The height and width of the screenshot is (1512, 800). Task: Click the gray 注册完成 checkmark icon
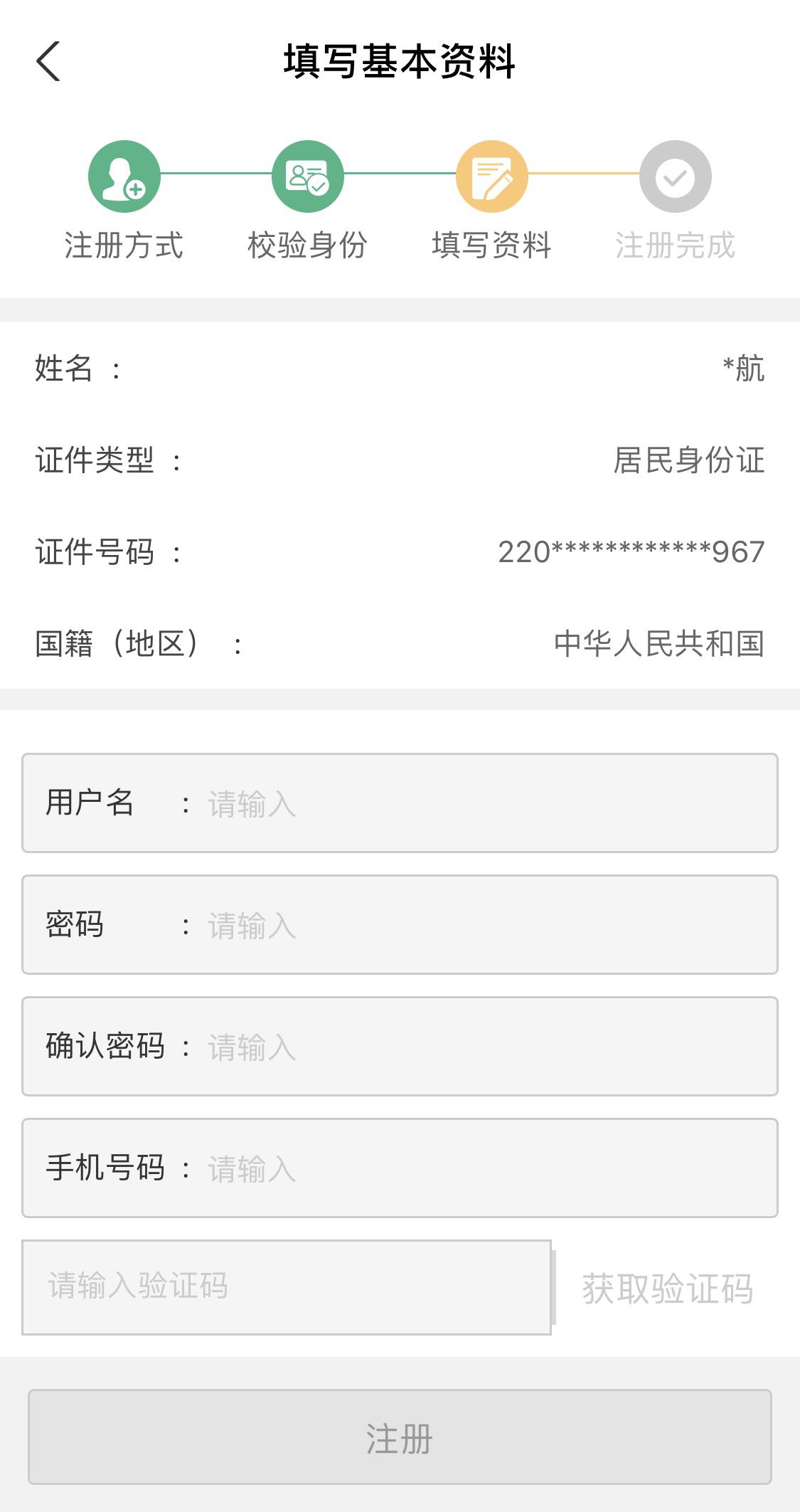click(676, 178)
